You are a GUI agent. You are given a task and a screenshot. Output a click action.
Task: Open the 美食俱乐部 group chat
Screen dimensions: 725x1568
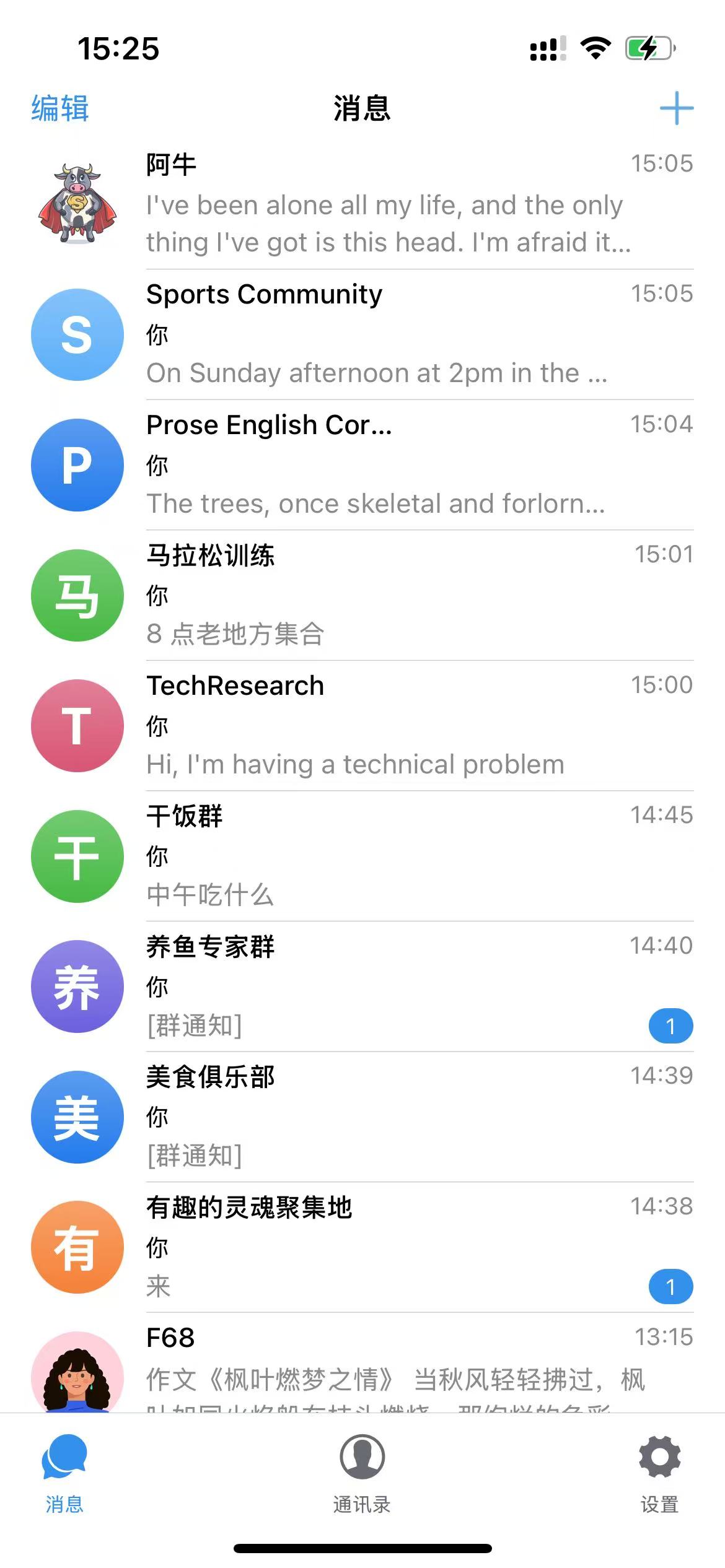[x=384, y=1117]
